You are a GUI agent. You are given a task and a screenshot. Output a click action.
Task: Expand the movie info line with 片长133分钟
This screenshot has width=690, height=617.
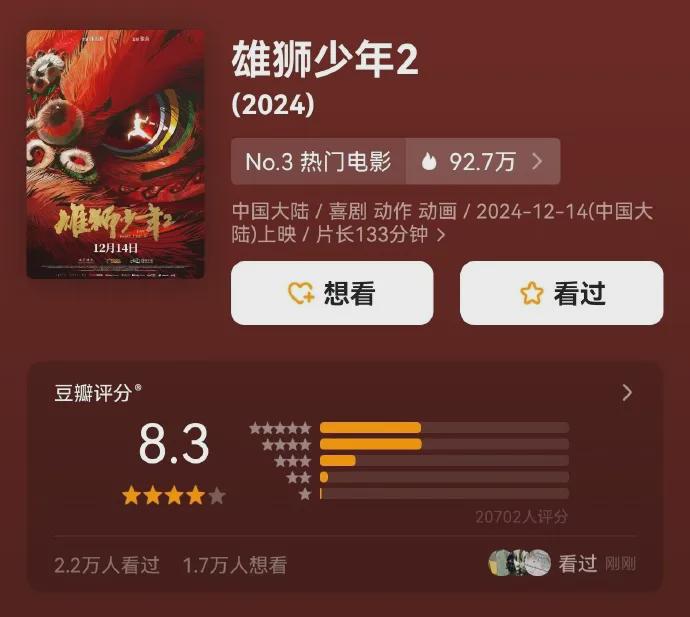point(441,236)
